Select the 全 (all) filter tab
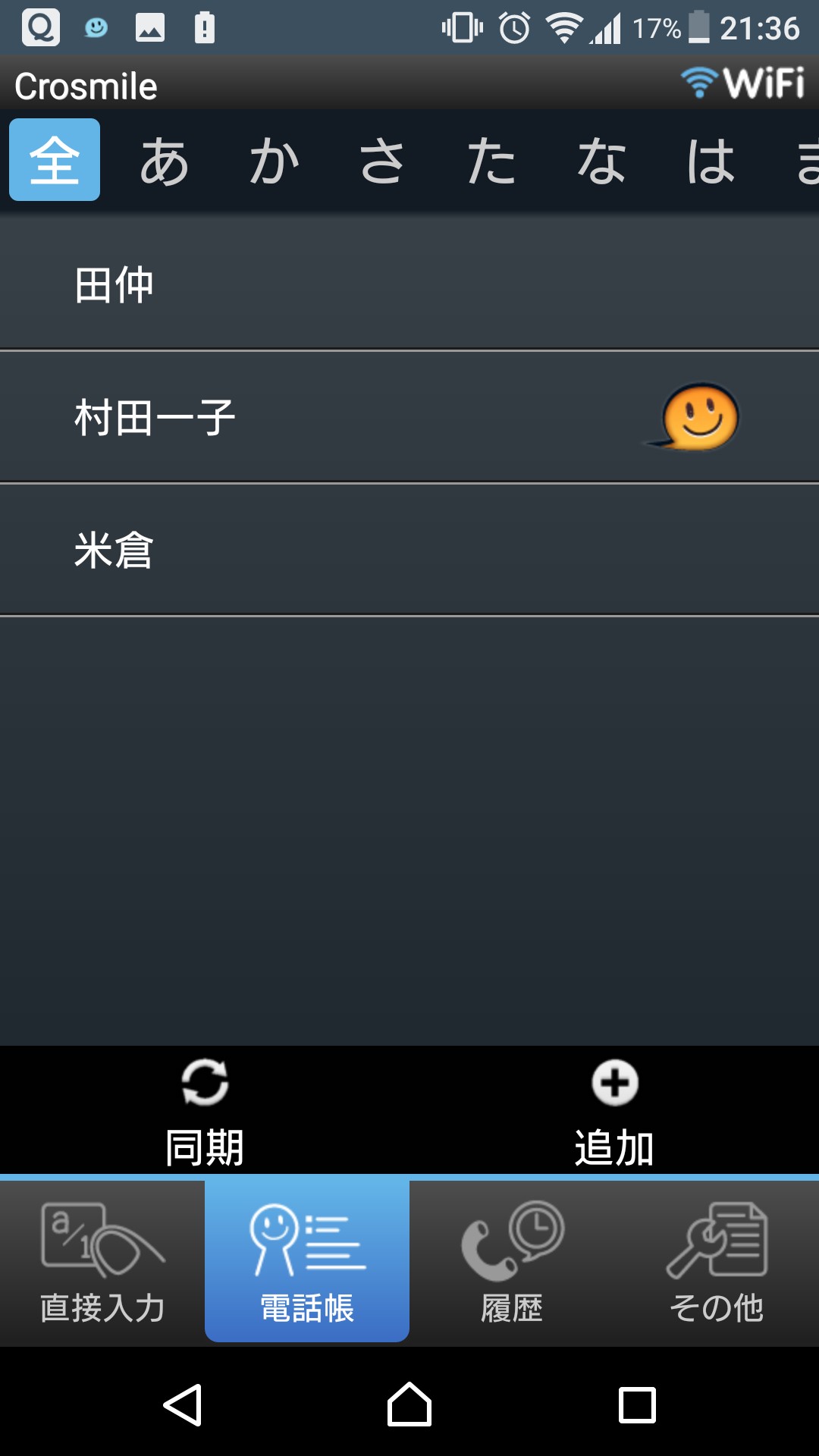This screenshot has height=1456, width=819. (55, 160)
